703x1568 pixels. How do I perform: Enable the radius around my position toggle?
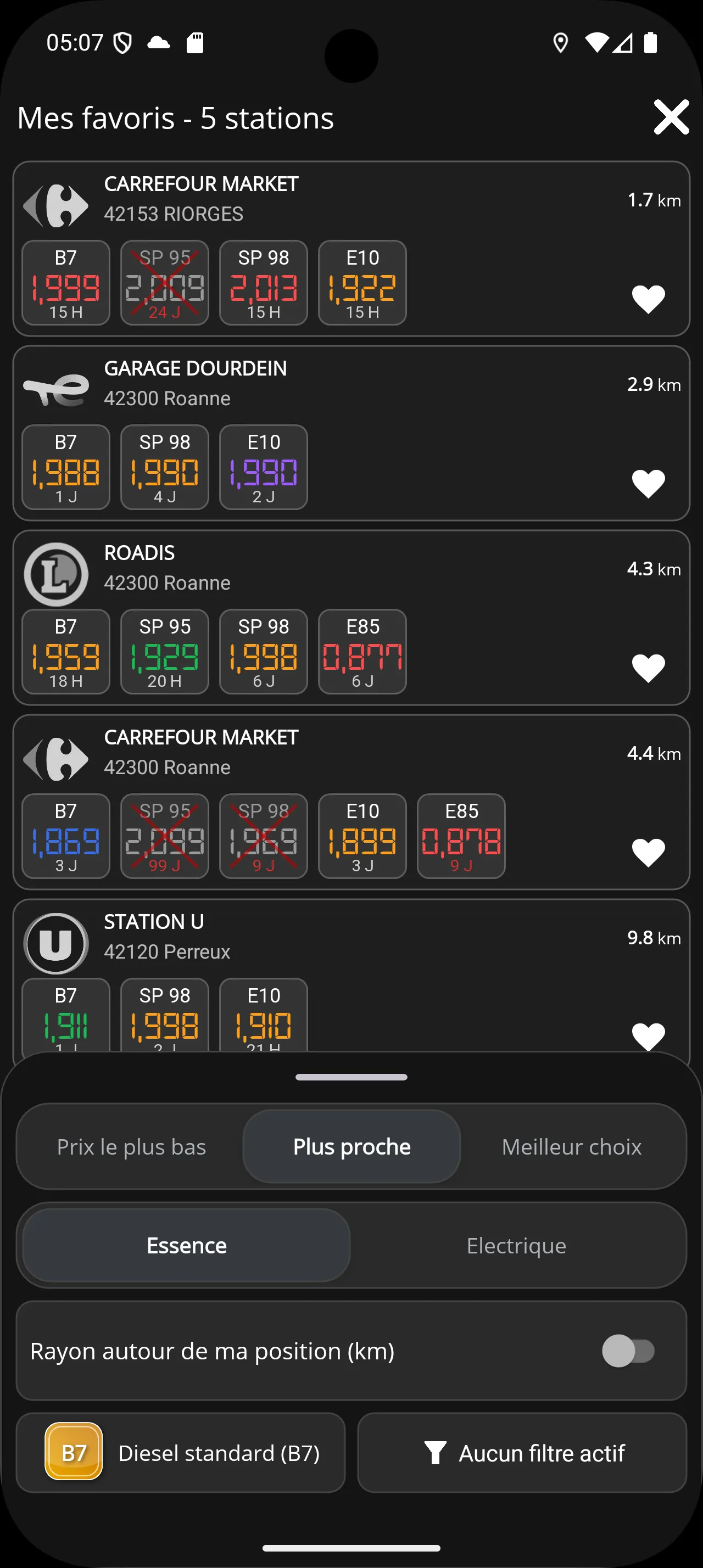(628, 1351)
